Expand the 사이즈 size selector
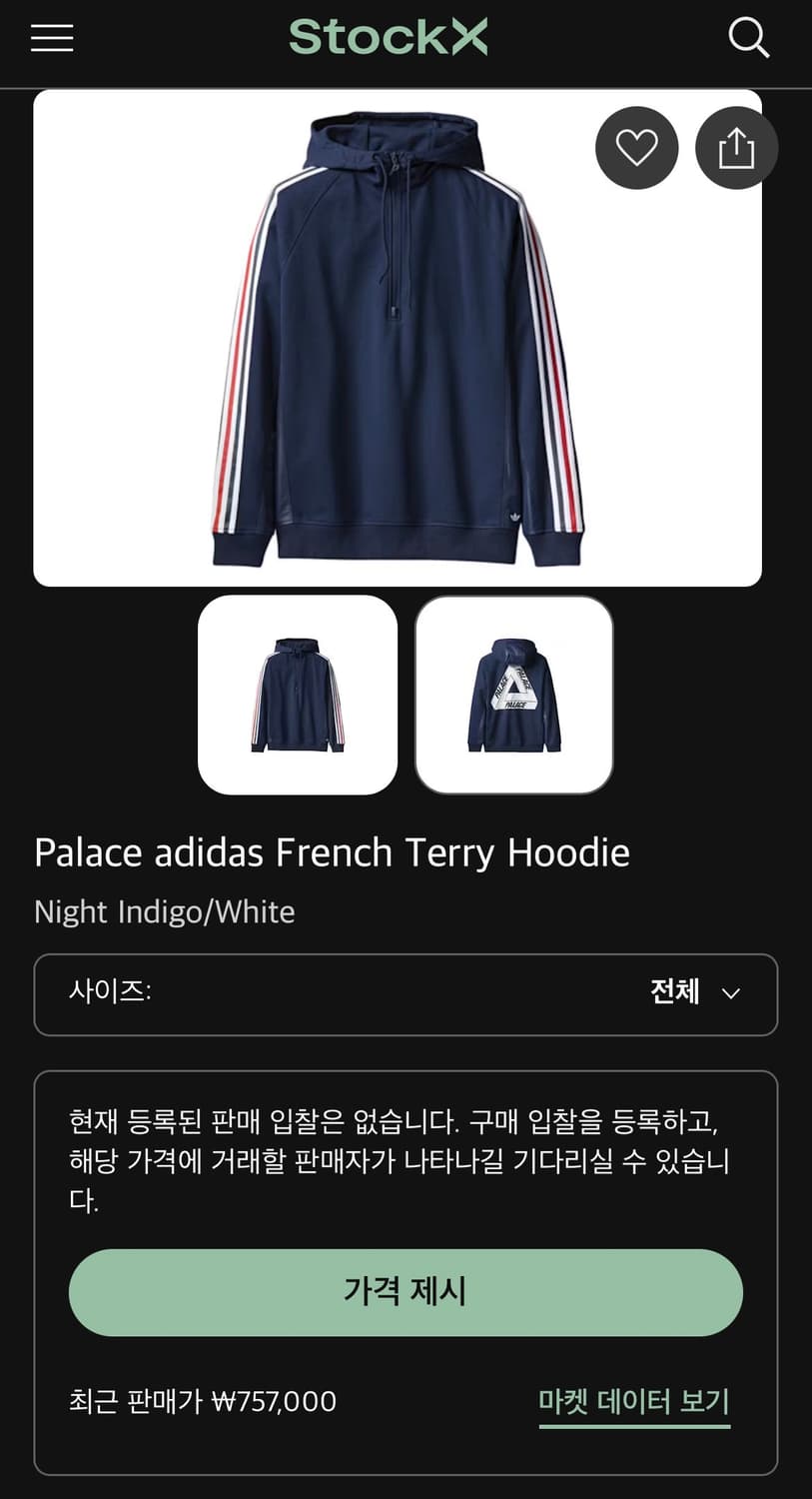The height and width of the screenshot is (1499, 812). click(x=406, y=994)
